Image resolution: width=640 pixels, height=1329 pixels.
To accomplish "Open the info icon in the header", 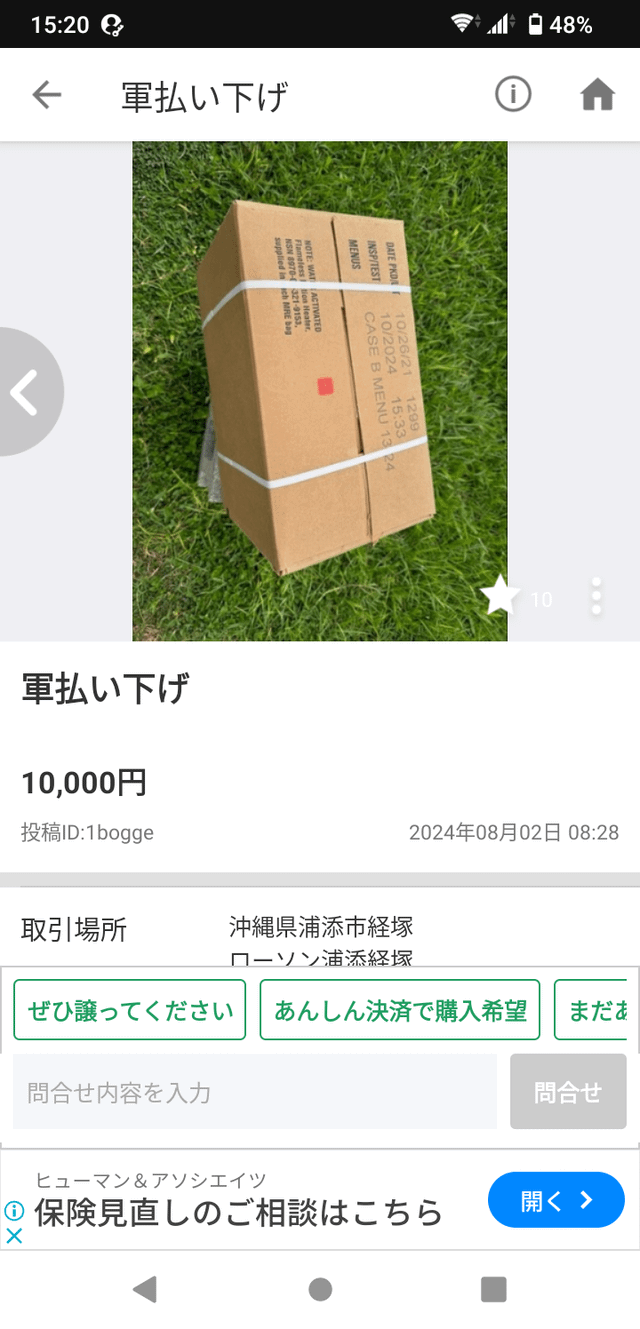I will (513, 95).
